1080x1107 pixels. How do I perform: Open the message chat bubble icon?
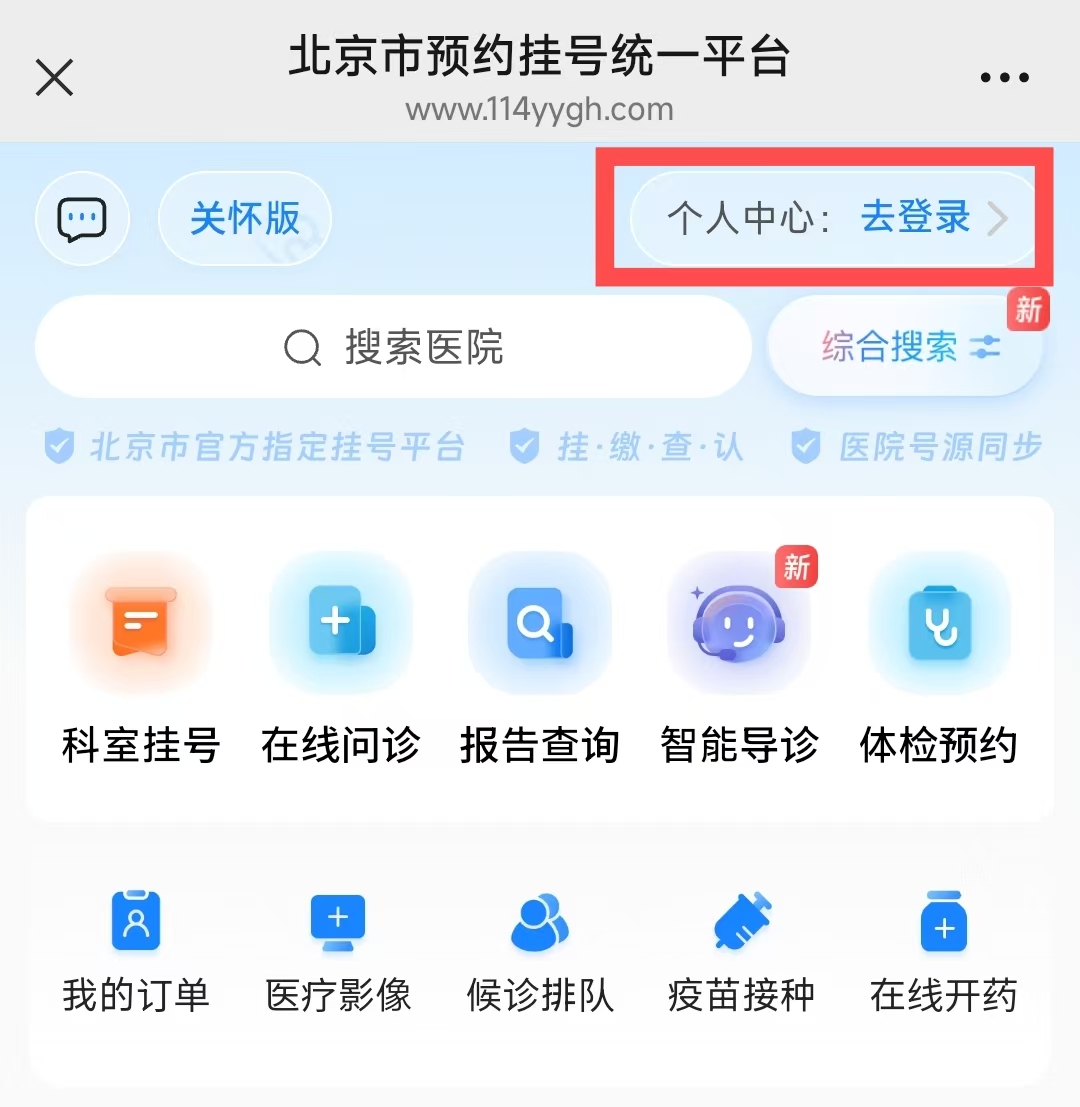click(82, 219)
